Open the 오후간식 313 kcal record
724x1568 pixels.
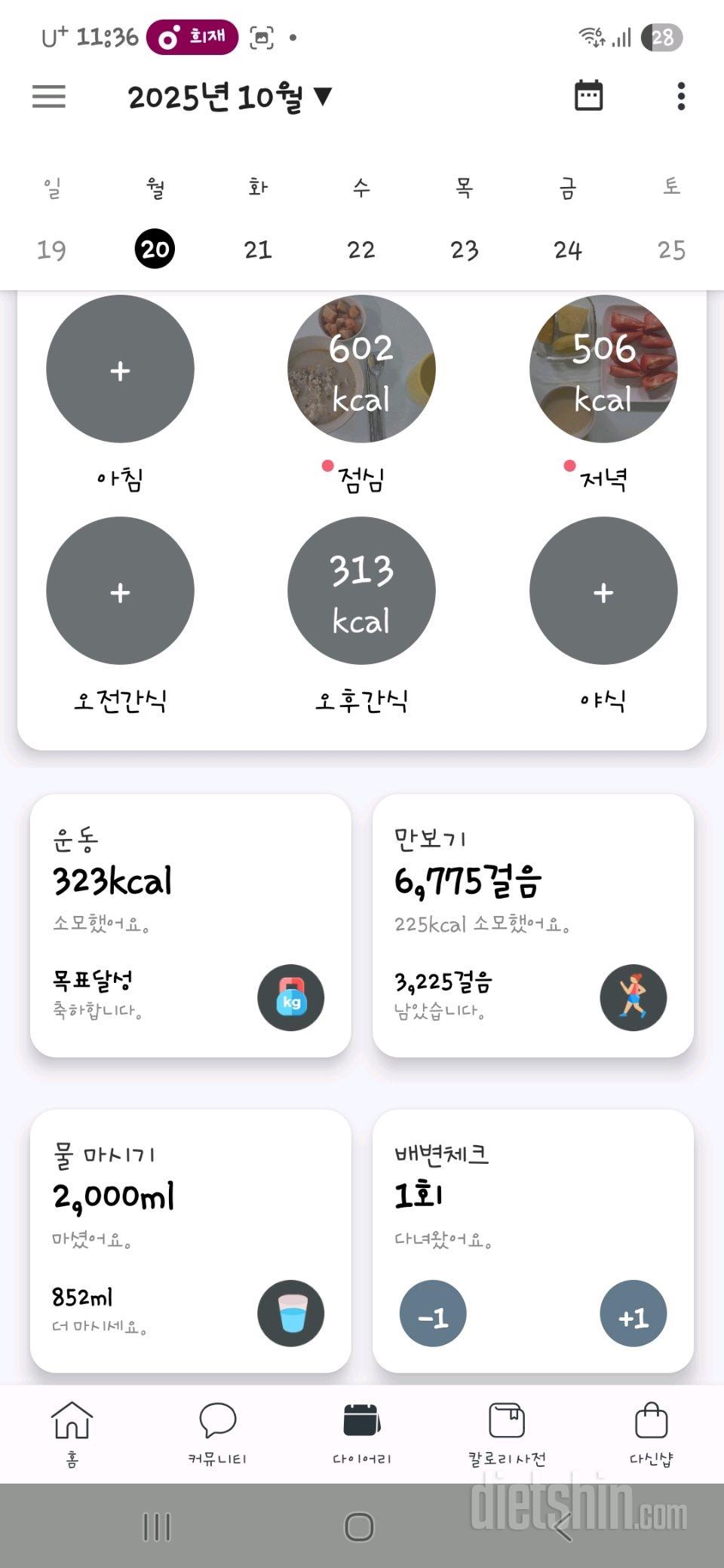(x=361, y=591)
